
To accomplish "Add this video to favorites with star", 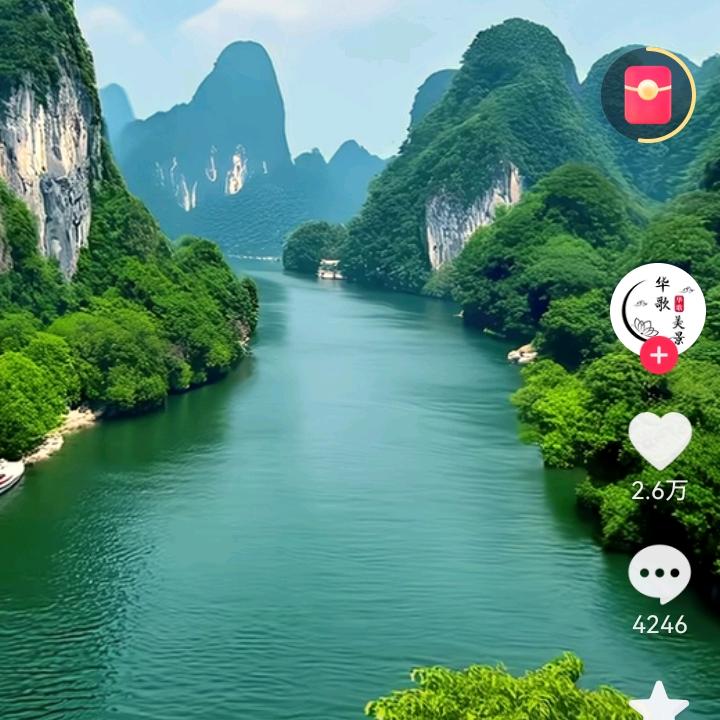I will [659, 703].
